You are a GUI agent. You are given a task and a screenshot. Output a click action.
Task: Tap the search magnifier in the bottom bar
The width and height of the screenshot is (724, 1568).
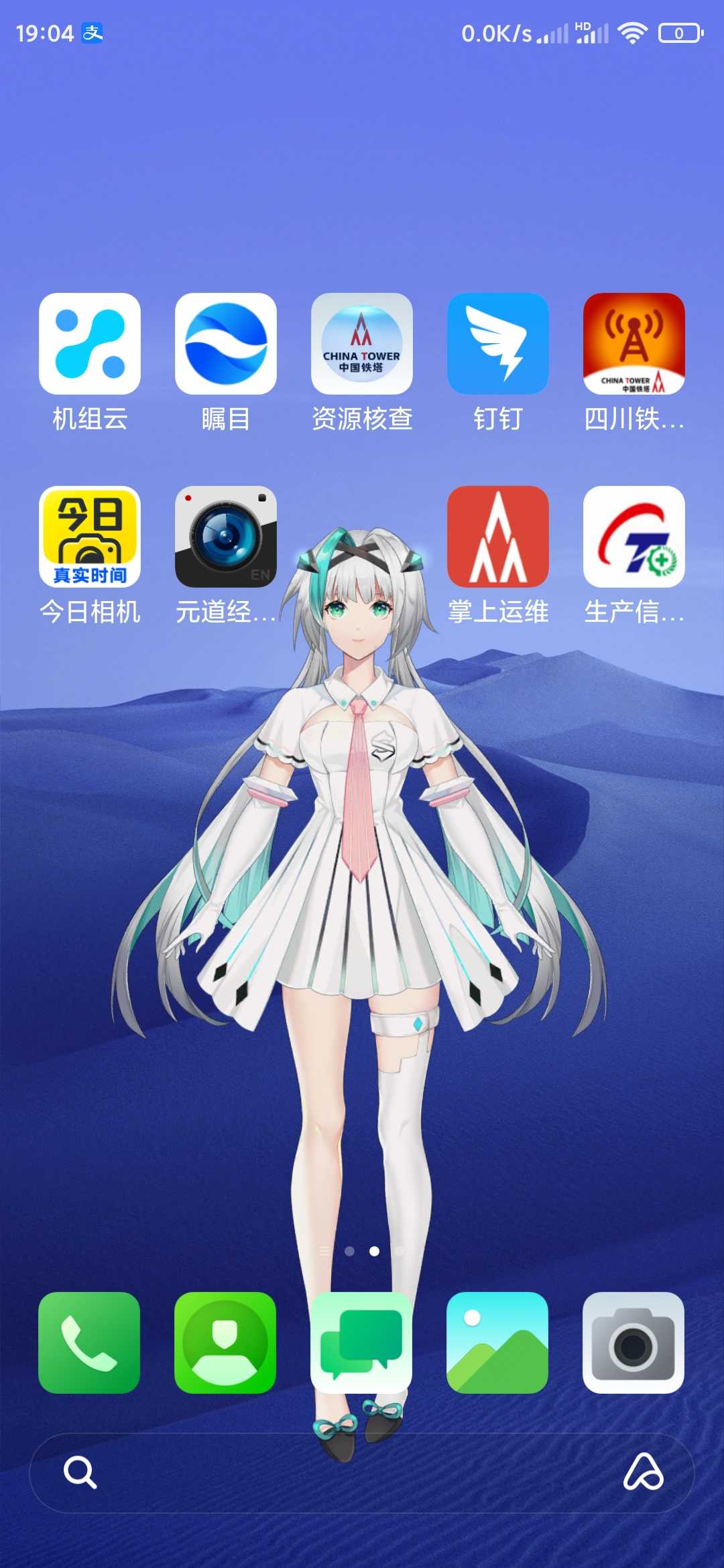pyautogui.click(x=80, y=1472)
